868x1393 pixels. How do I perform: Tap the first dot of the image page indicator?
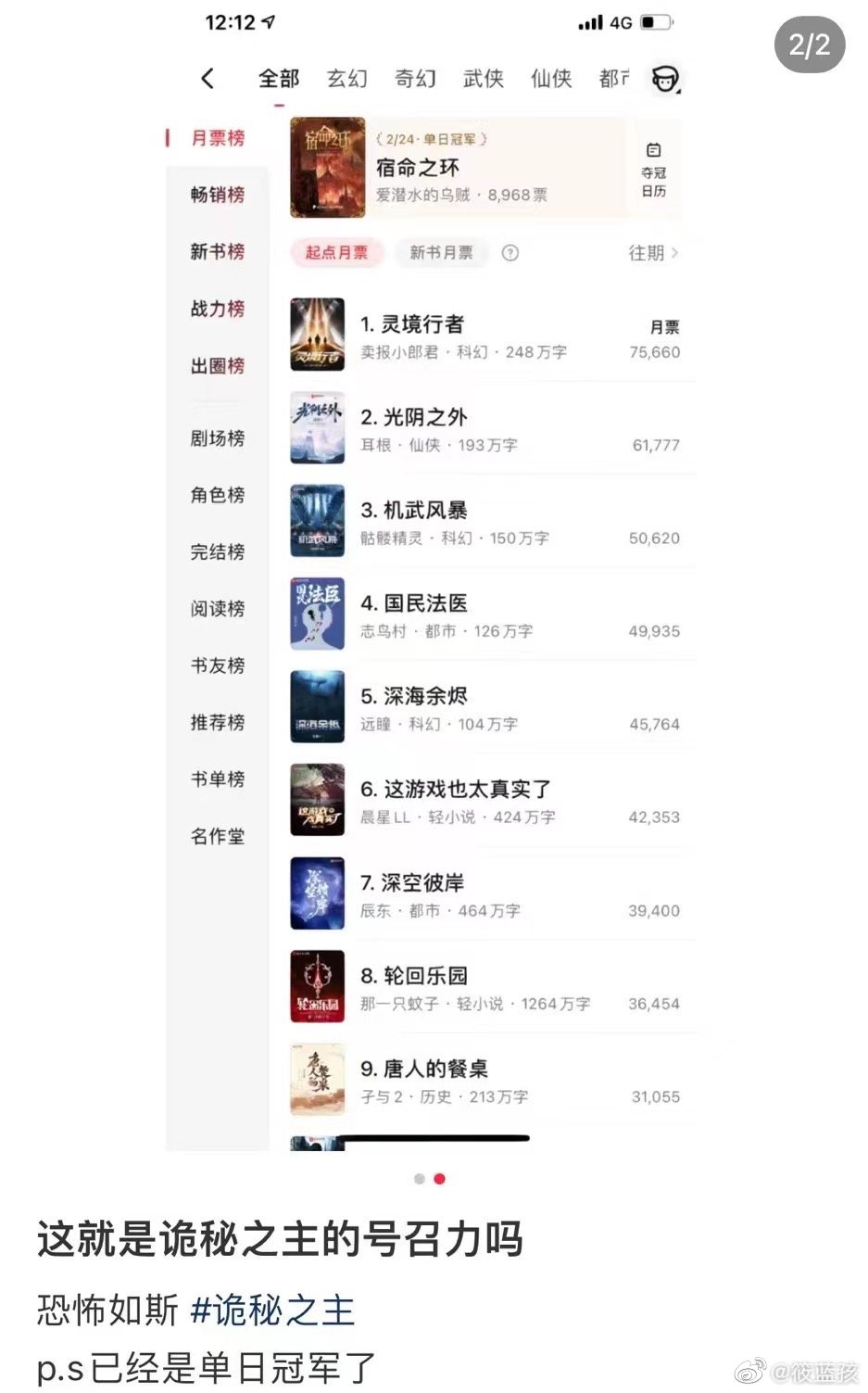(420, 1179)
